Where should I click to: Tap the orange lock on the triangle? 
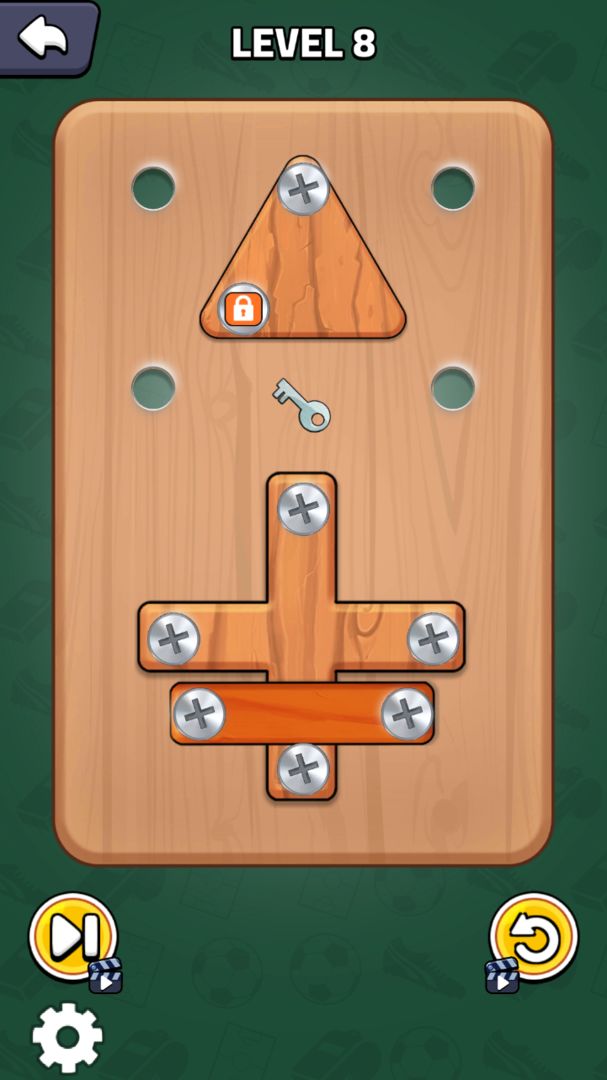(x=243, y=309)
